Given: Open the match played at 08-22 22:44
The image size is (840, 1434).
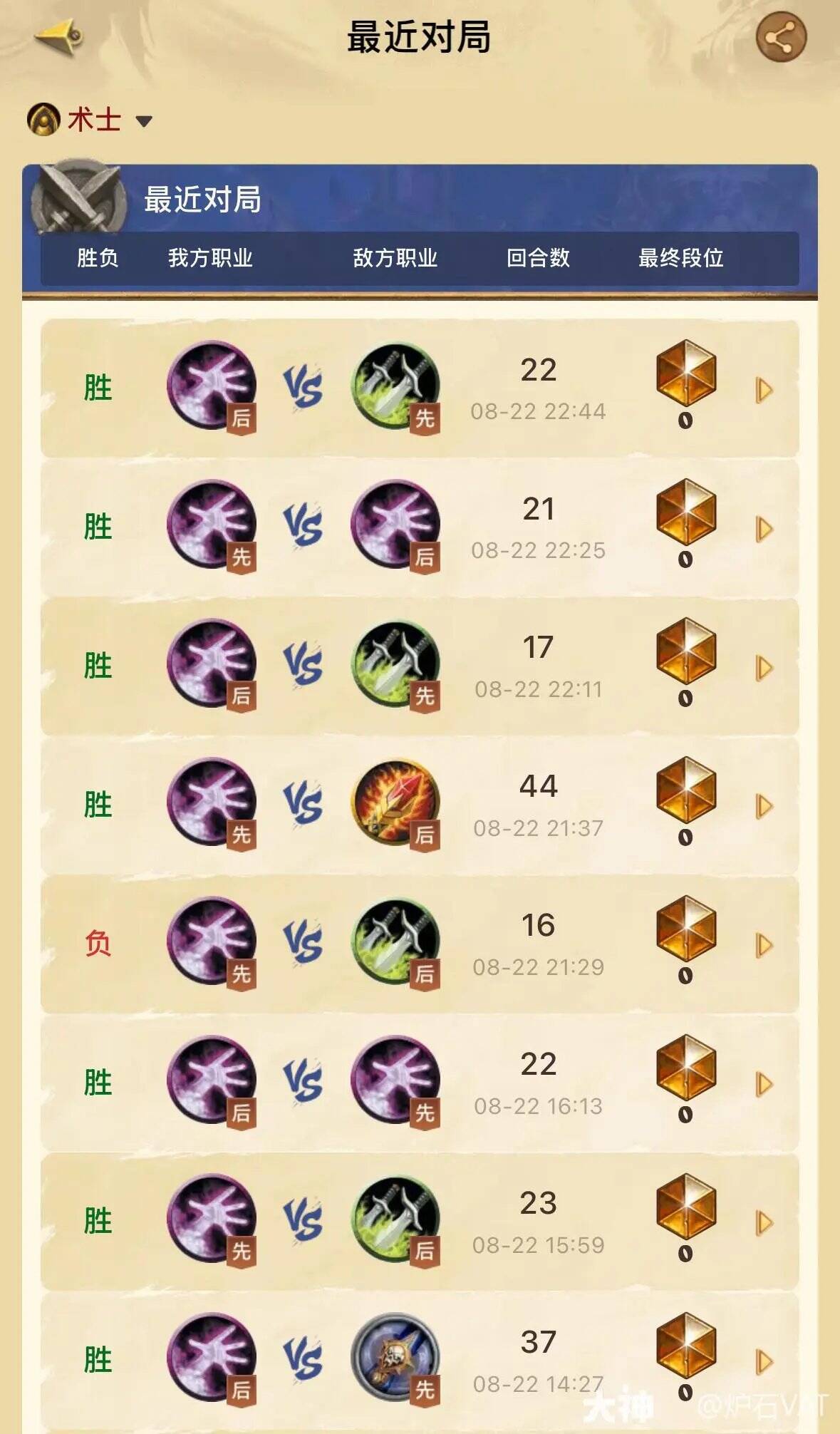Looking at the screenshot, I should tap(764, 390).
